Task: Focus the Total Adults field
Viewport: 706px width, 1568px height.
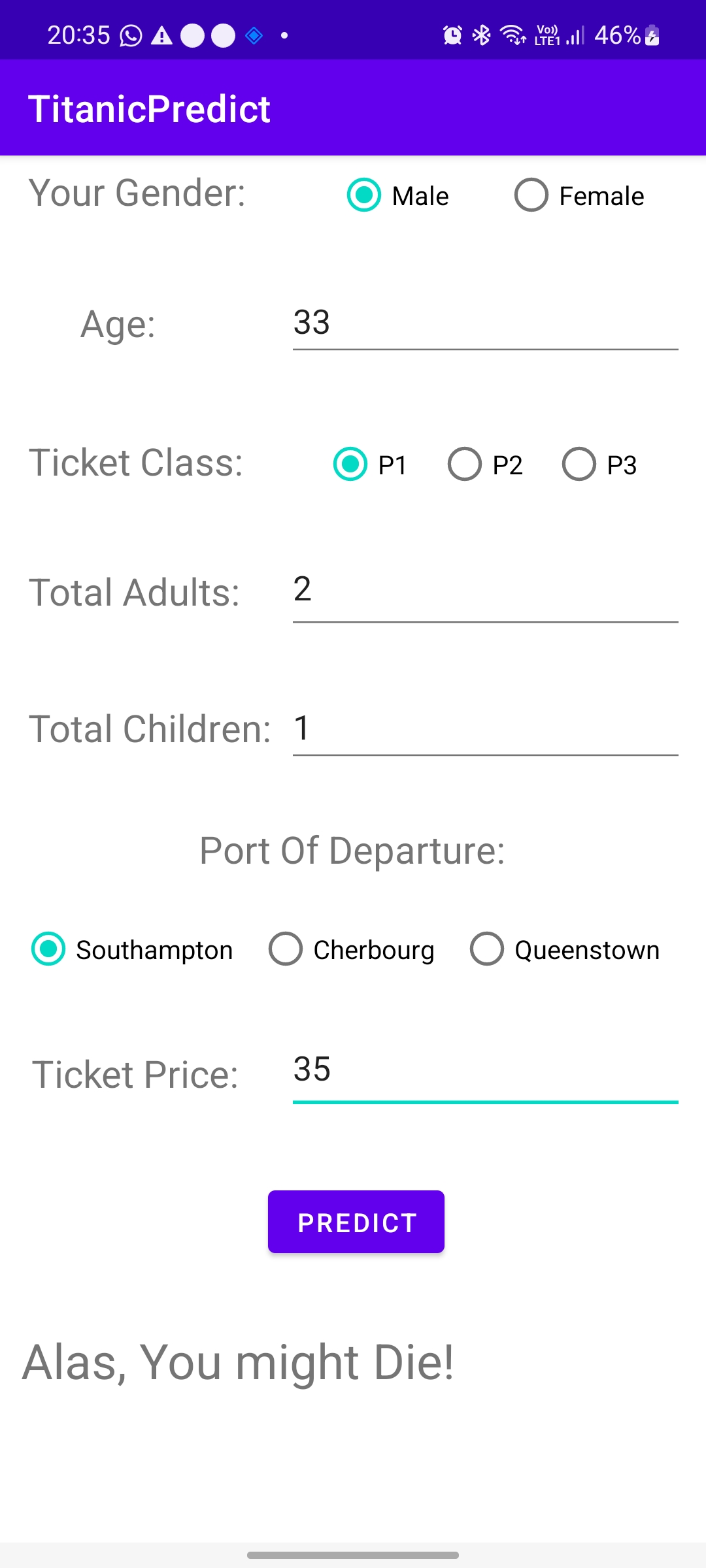Action: [x=484, y=591]
